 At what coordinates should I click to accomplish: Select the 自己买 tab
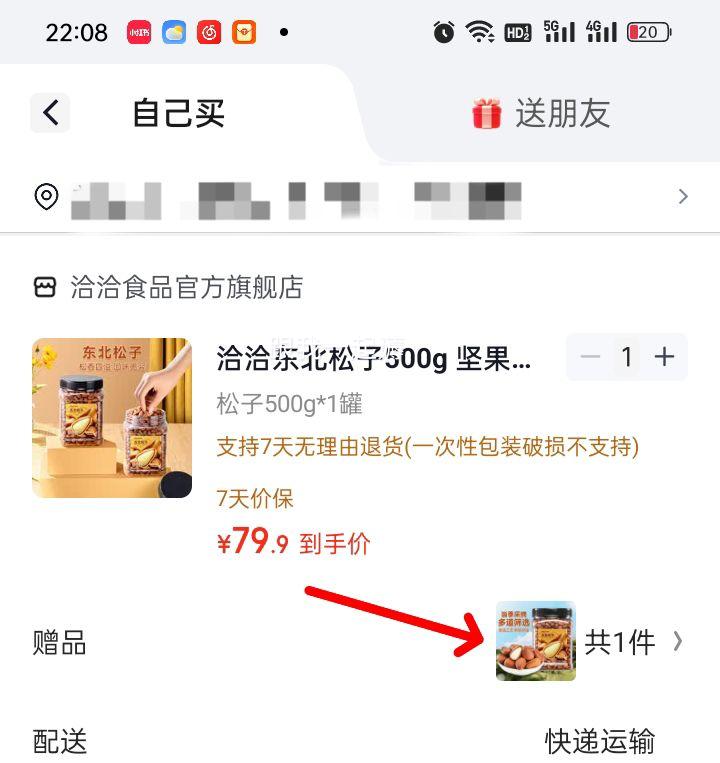[x=177, y=114]
